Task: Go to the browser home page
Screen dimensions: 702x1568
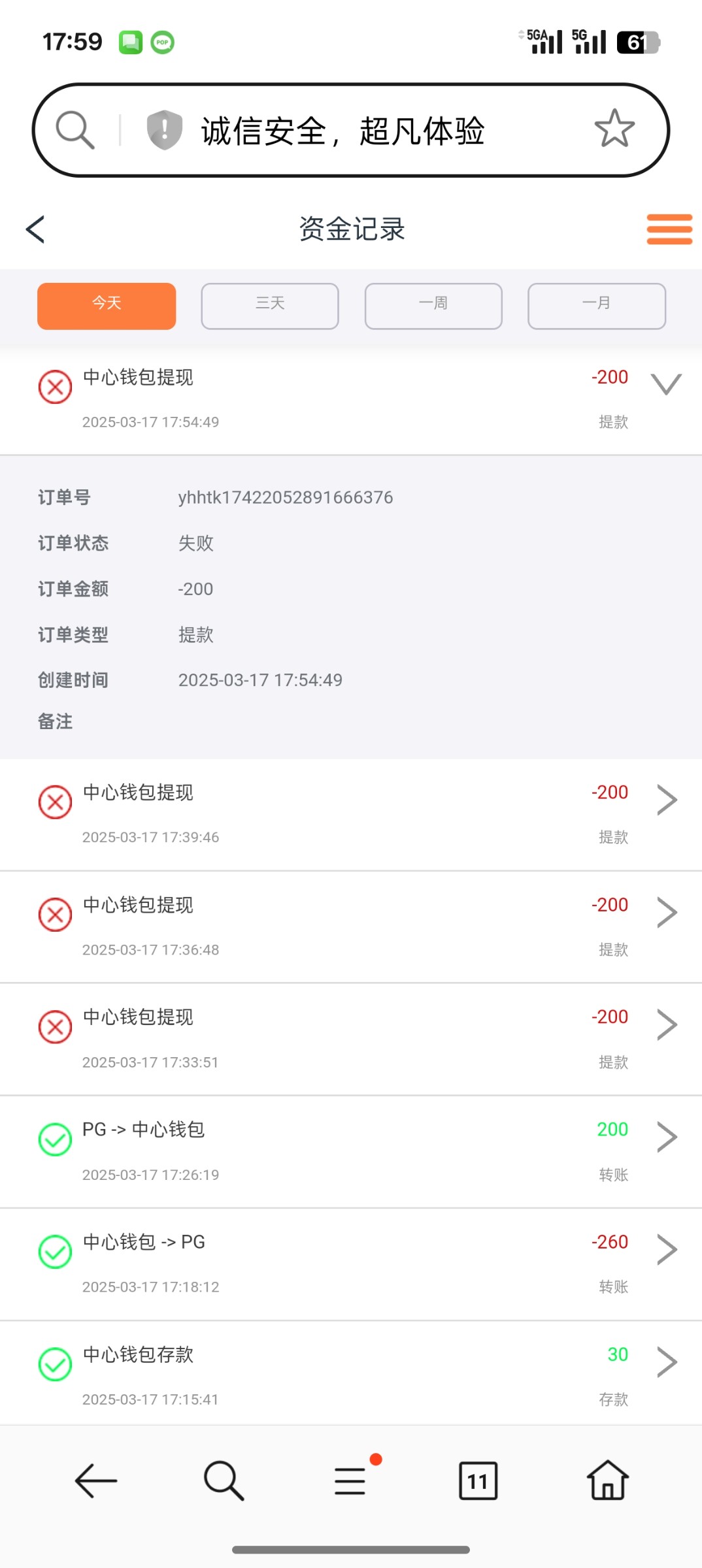Action: (x=607, y=1480)
